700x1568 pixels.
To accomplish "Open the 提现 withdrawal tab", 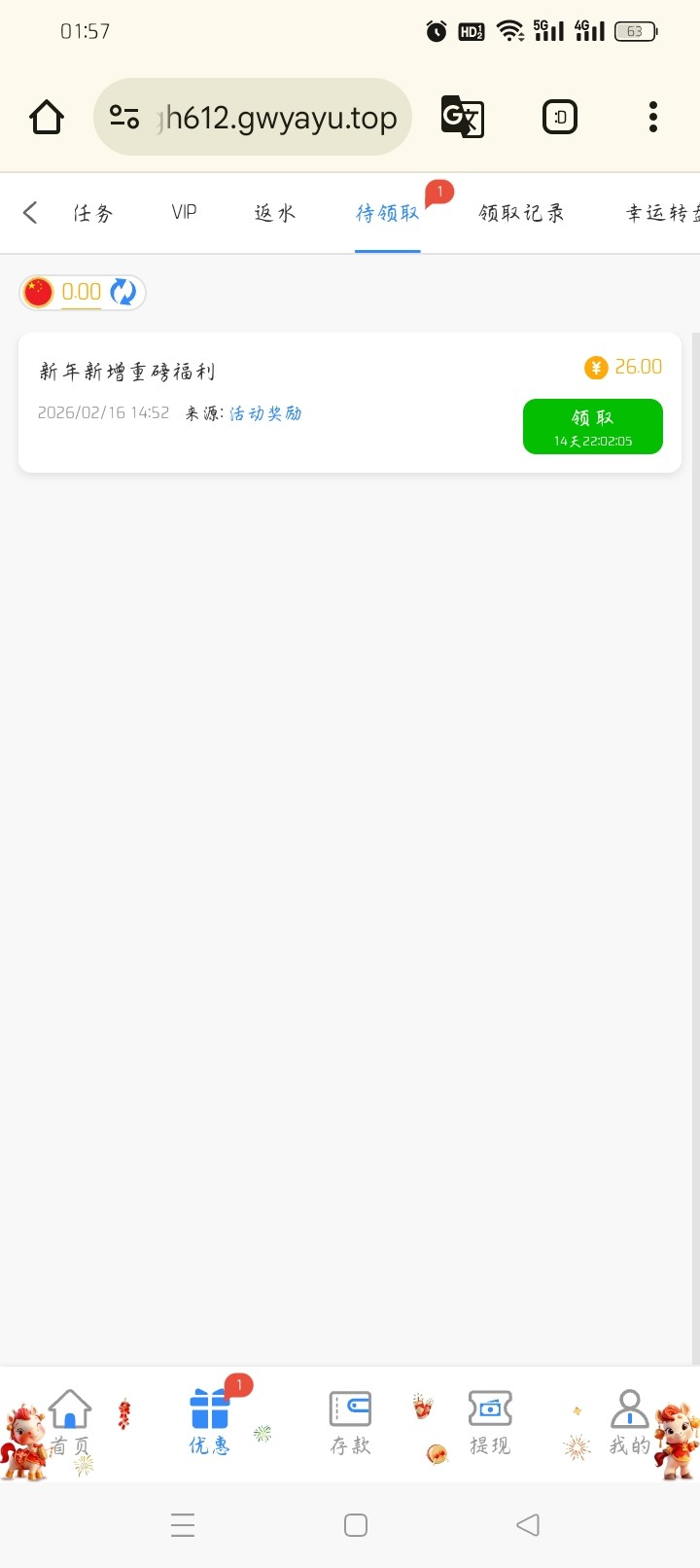I will [490, 1422].
